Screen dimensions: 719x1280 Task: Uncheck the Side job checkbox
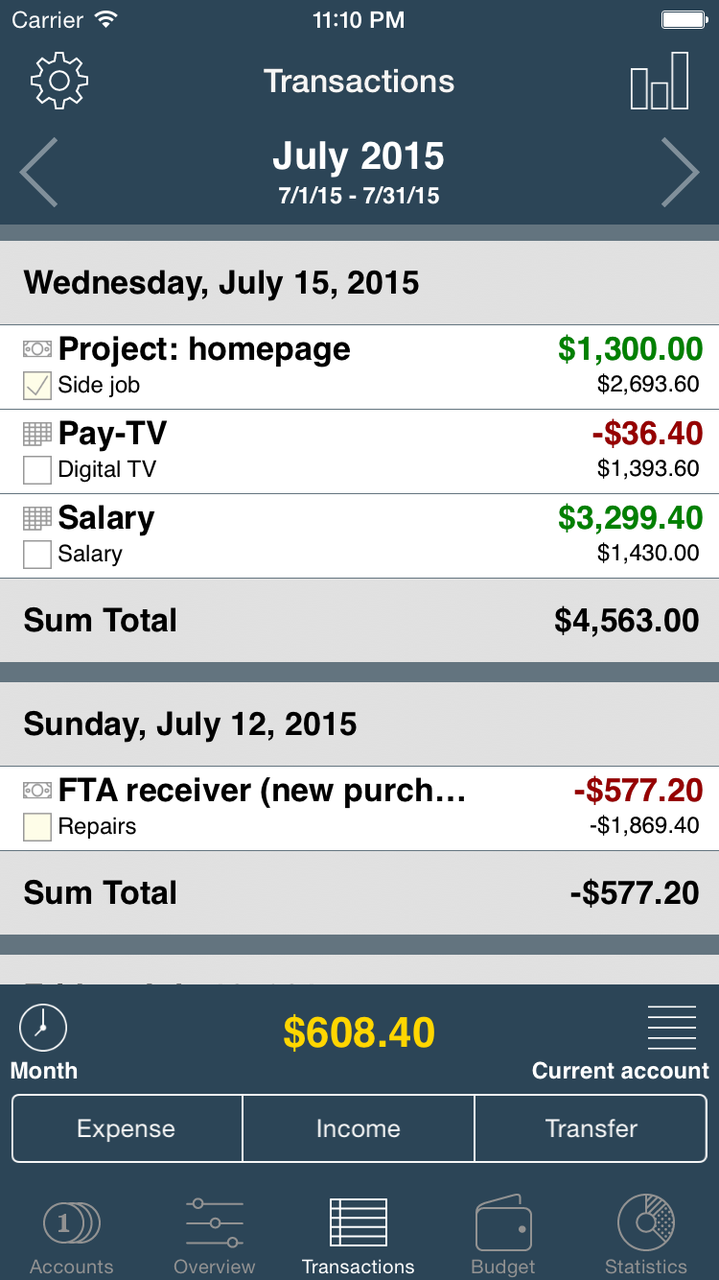[37, 386]
